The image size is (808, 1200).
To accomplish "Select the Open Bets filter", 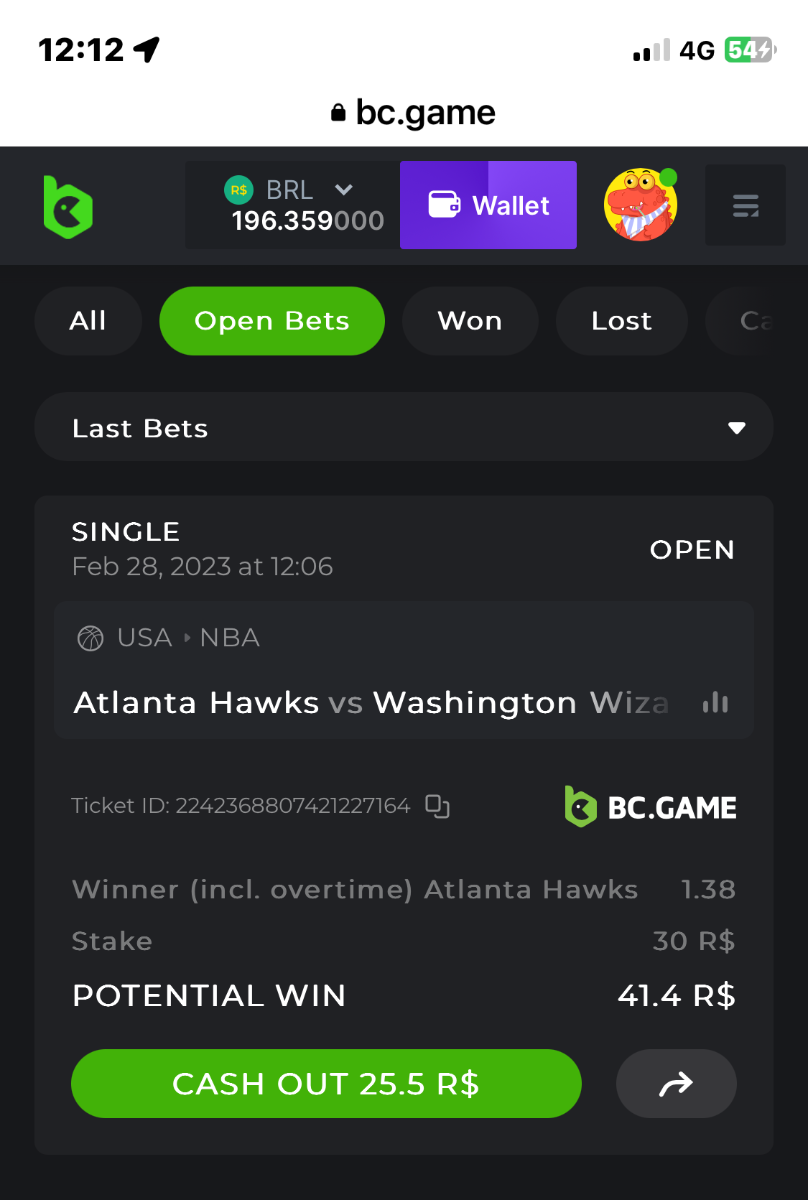I will tap(272, 321).
